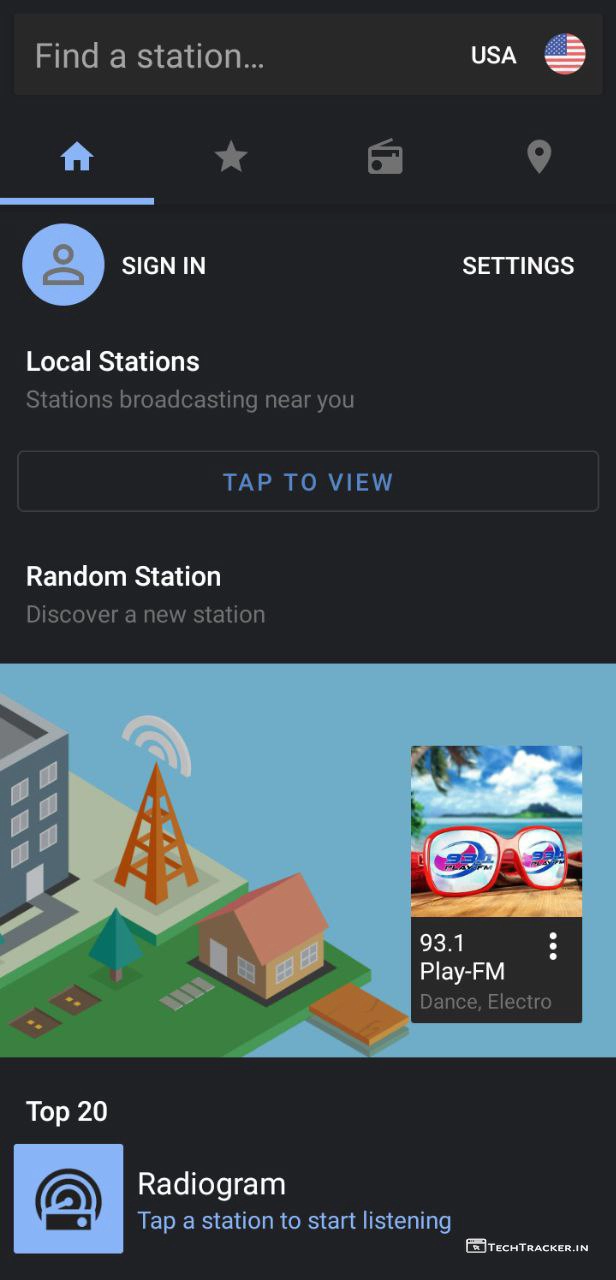This screenshot has height=1280, width=616.
Task: Open the radio stations tab
Action: coord(385,157)
